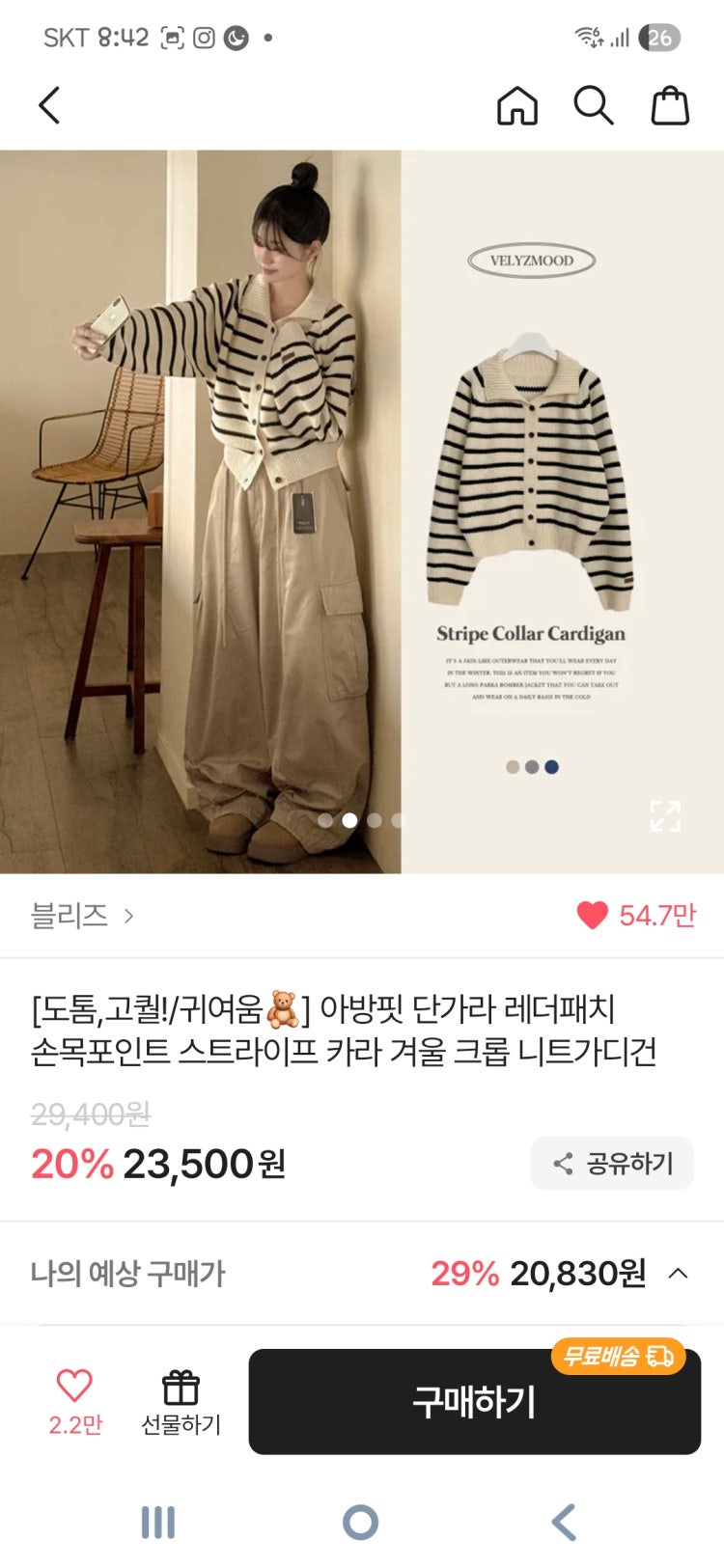Tap 선물하기 to send as gift

click(x=181, y=1401)
